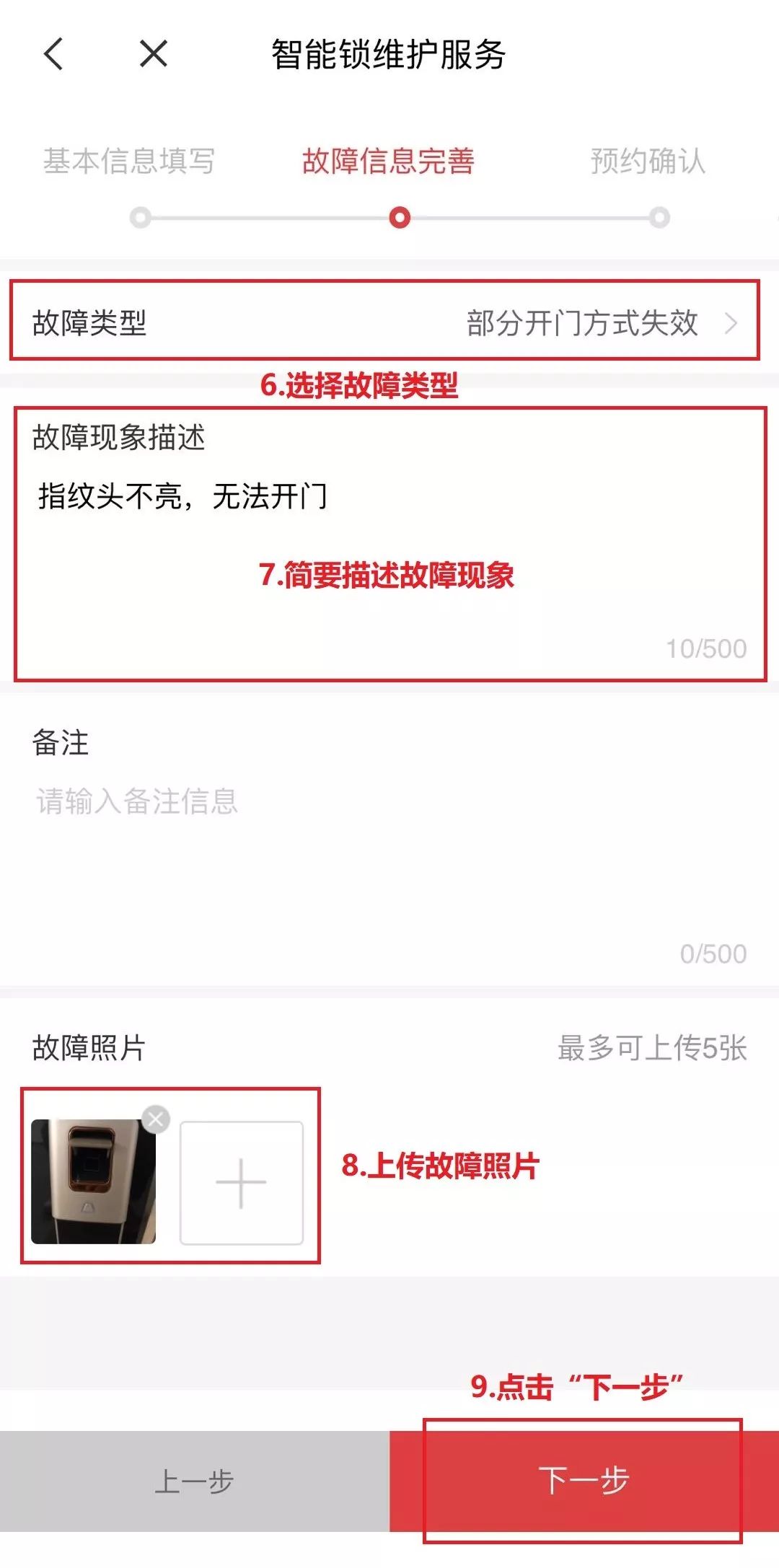Remove the uploaded fault photo
Viewport: 779px width, 1568px height.
coord(156,1119)
